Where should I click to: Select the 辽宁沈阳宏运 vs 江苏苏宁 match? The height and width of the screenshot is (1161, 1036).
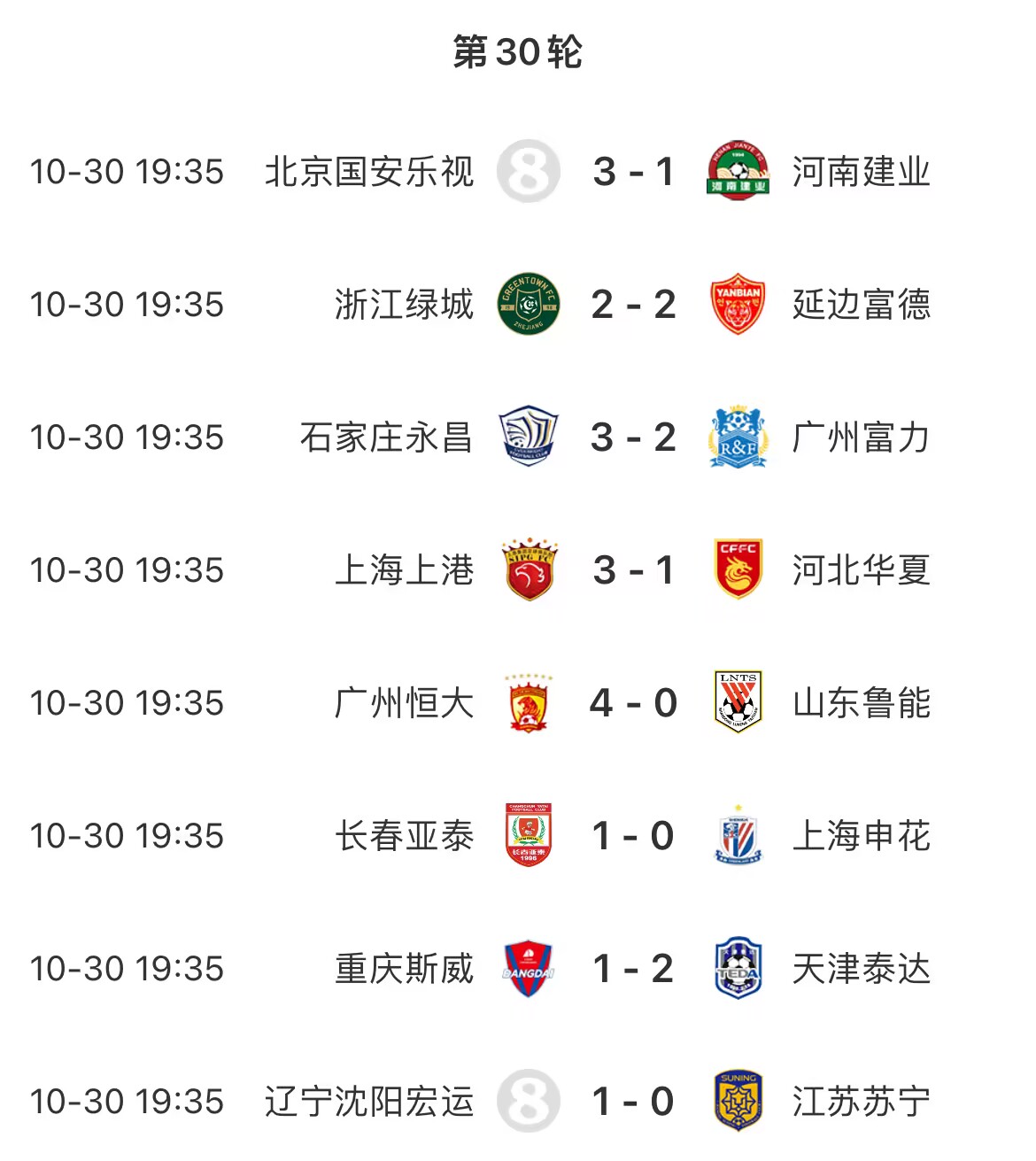633,1102
